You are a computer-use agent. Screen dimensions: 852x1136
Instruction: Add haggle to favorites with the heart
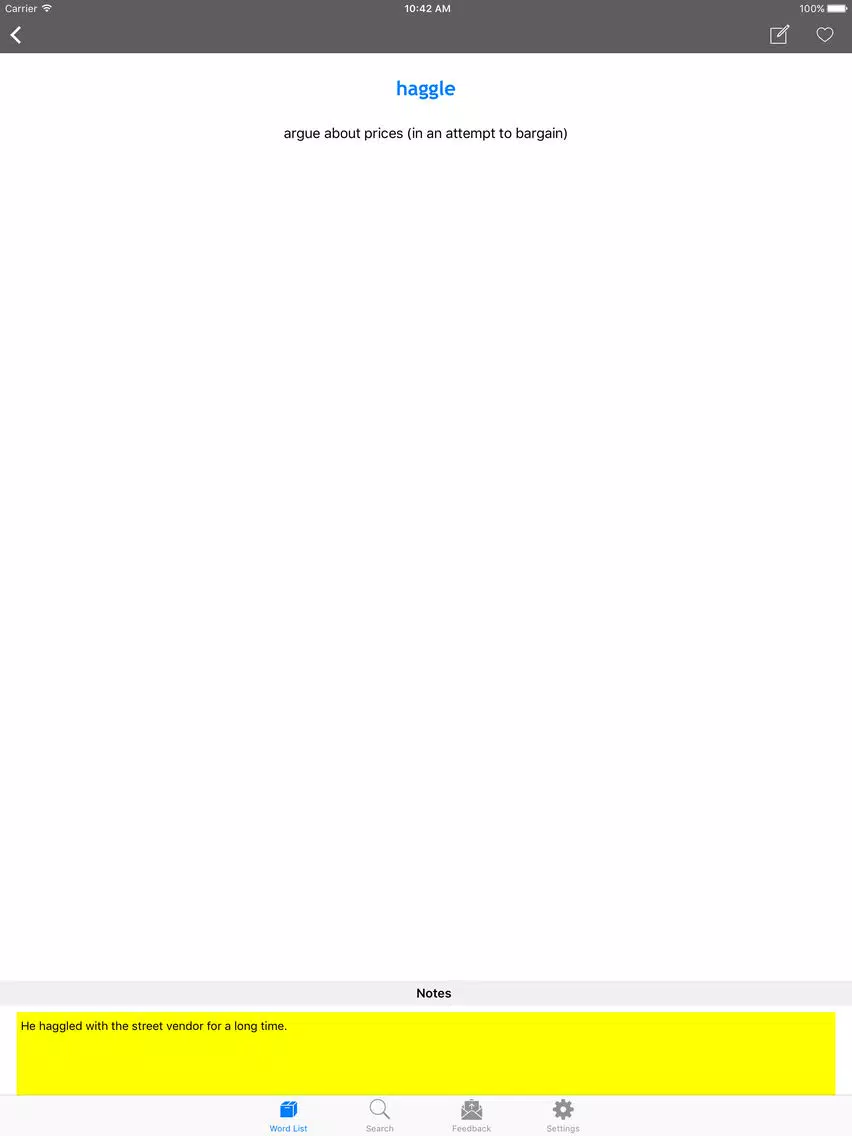pos(825,35)
